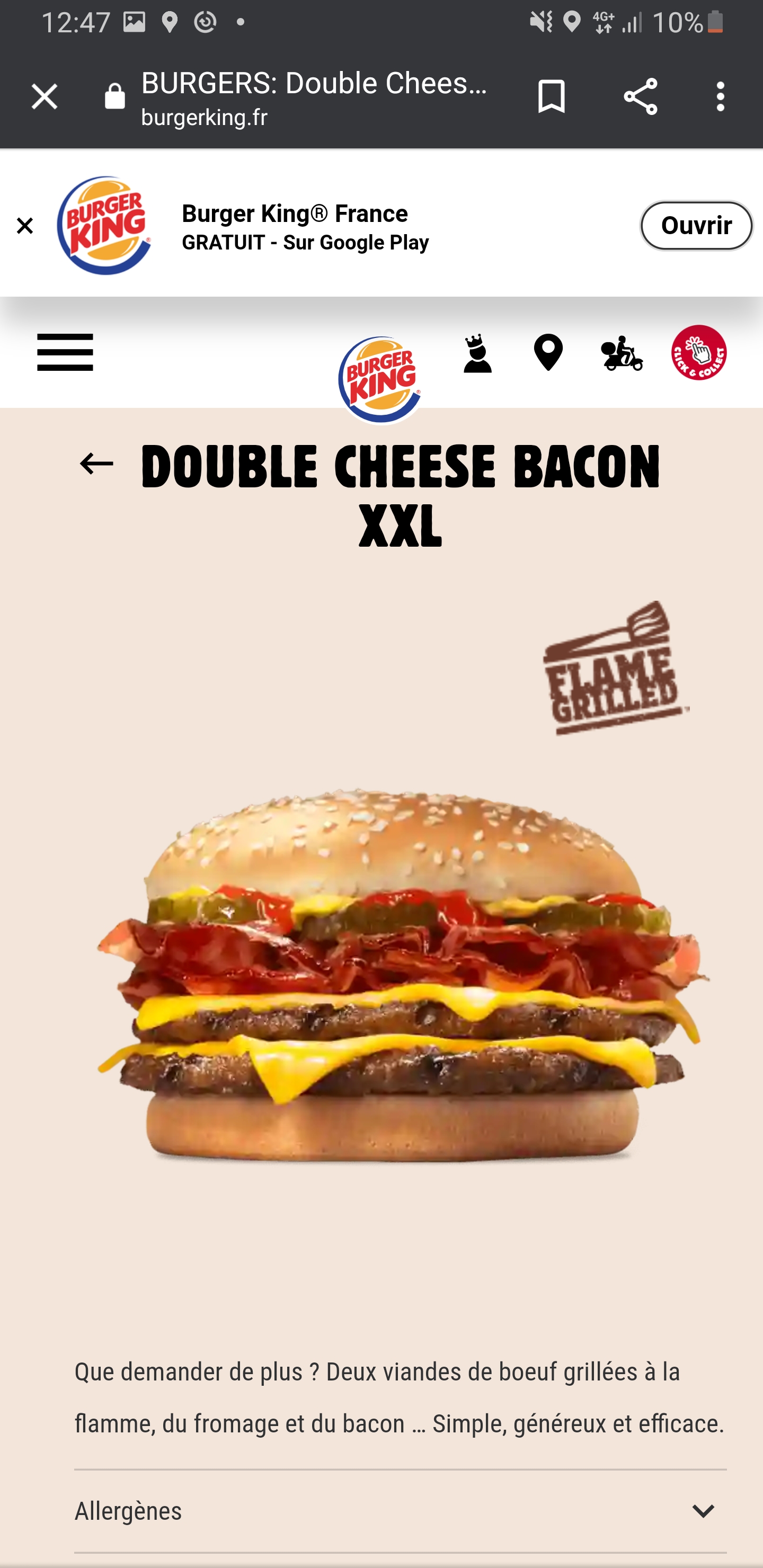
Task: Open the delivery scooter icon
Action: click(x=622, y=353)
